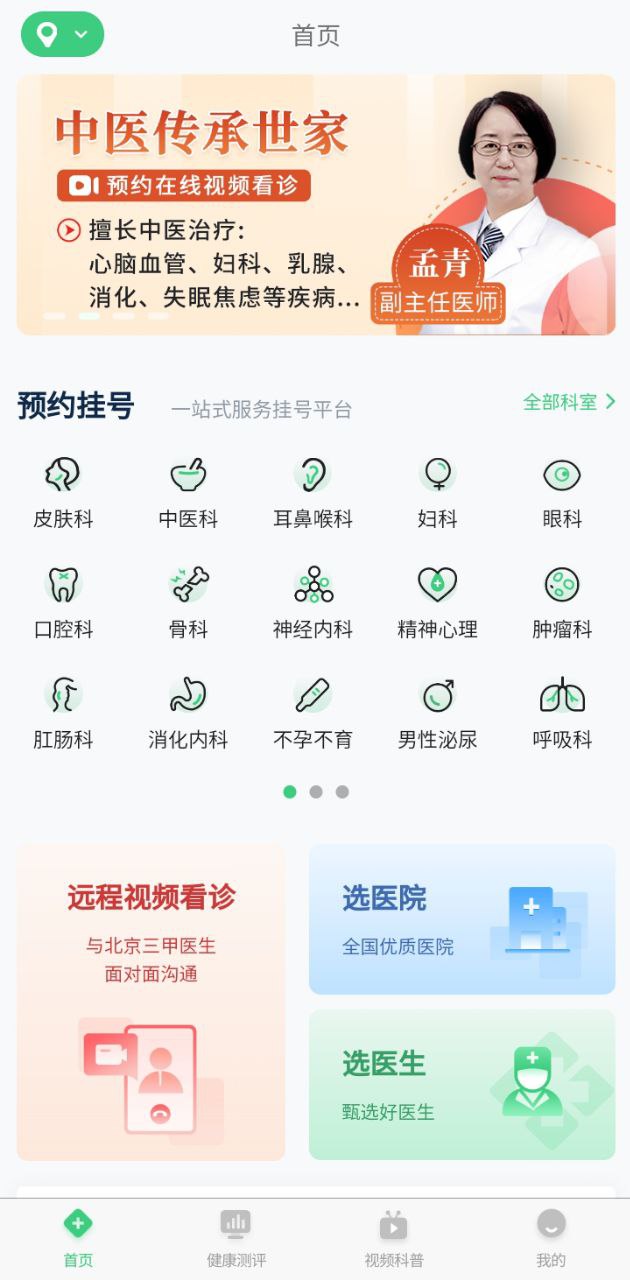Open 神经内科 department
630x1280 pixels.
pos(313,601)
